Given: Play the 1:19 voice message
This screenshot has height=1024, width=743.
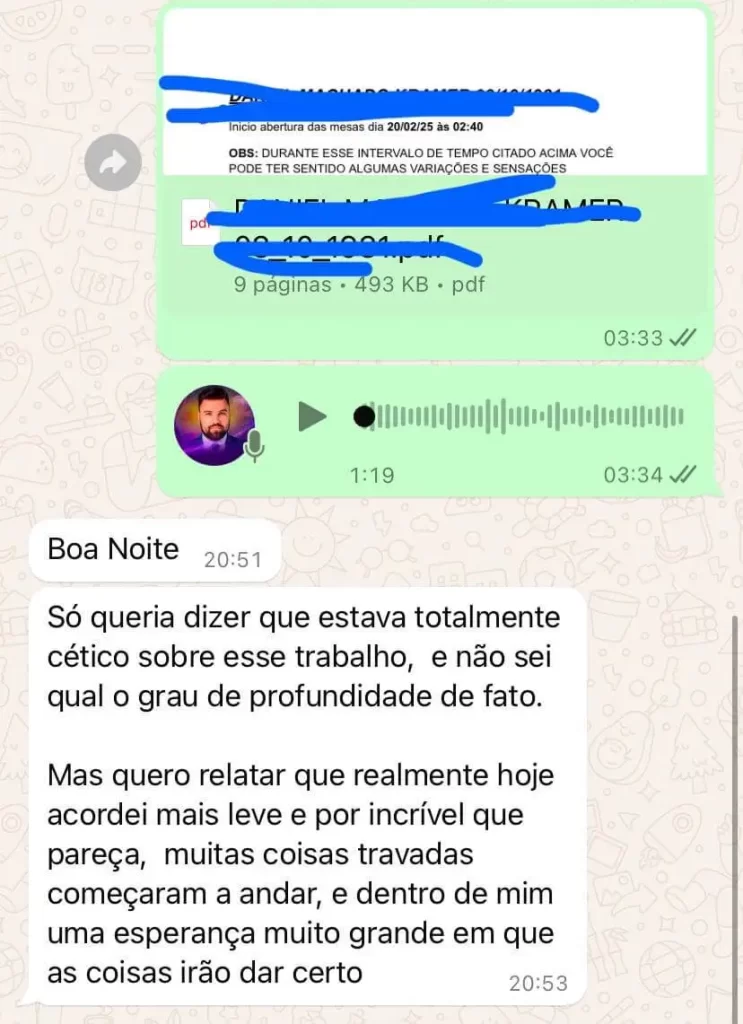Looking at the screenshot, I should coord(312,416).
